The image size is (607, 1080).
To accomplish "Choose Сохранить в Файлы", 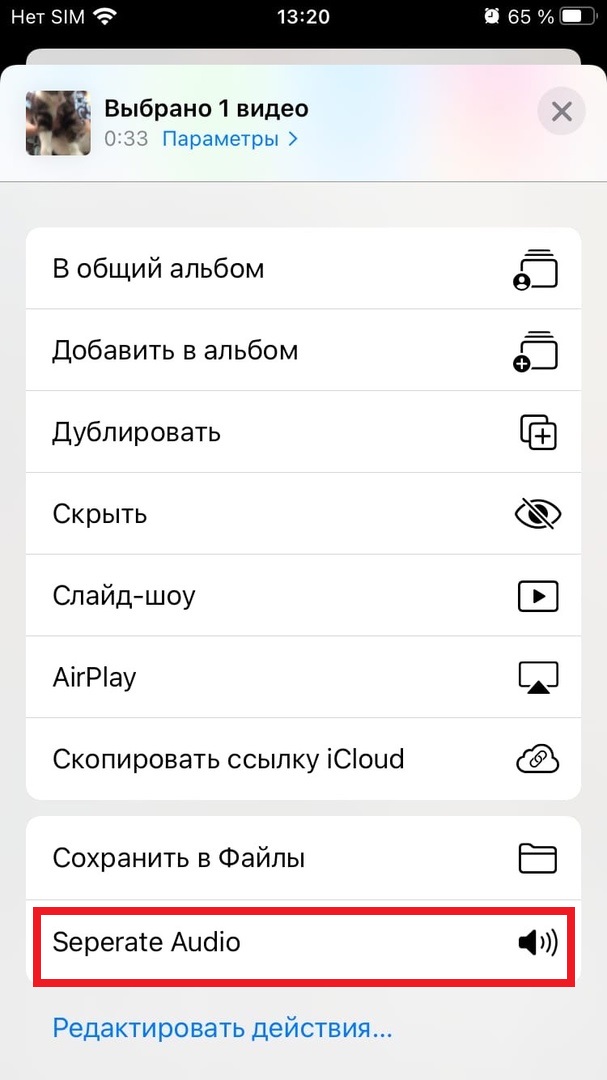I will (303, 858).
